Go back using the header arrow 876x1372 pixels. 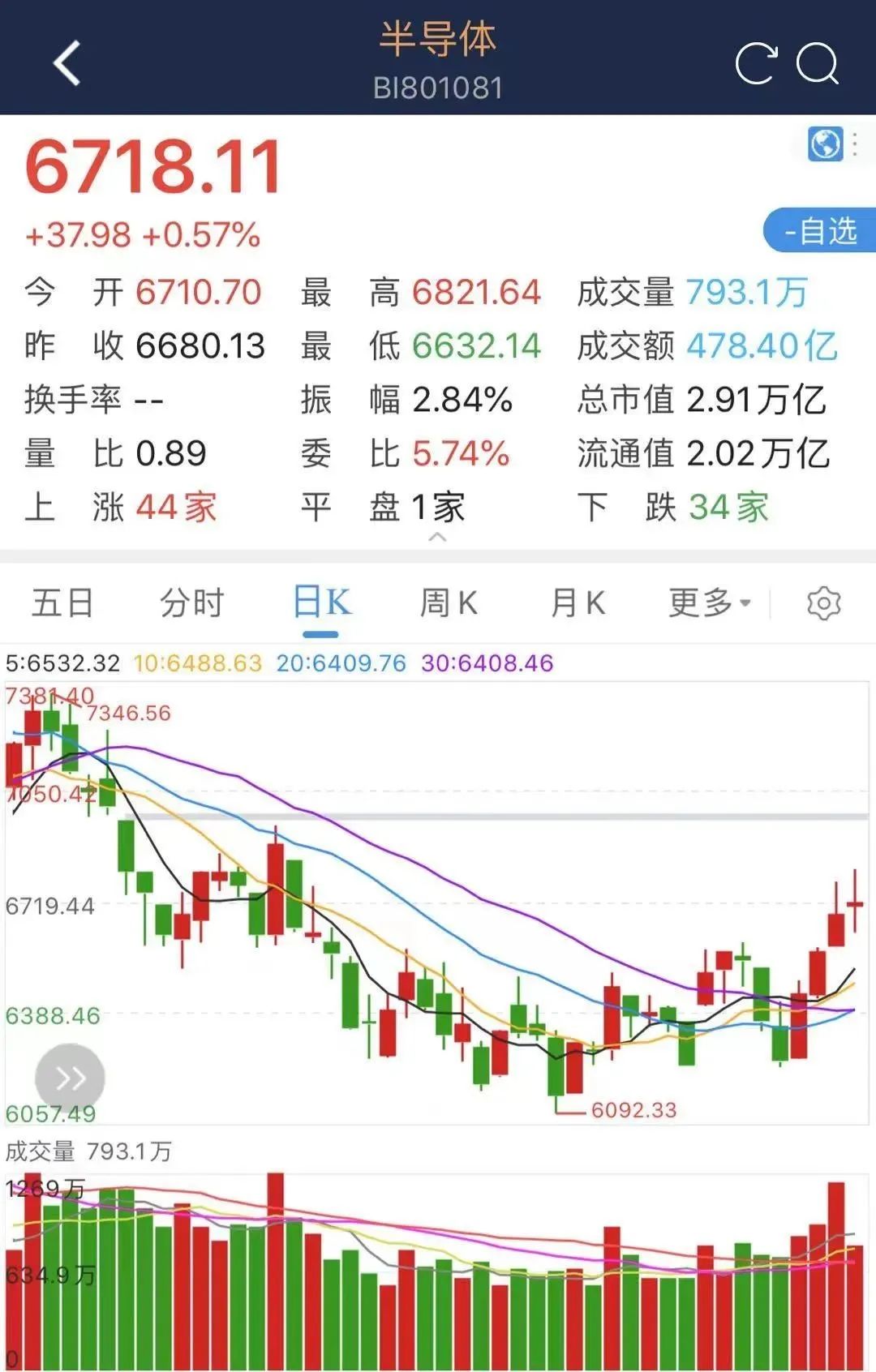point(68,62)
